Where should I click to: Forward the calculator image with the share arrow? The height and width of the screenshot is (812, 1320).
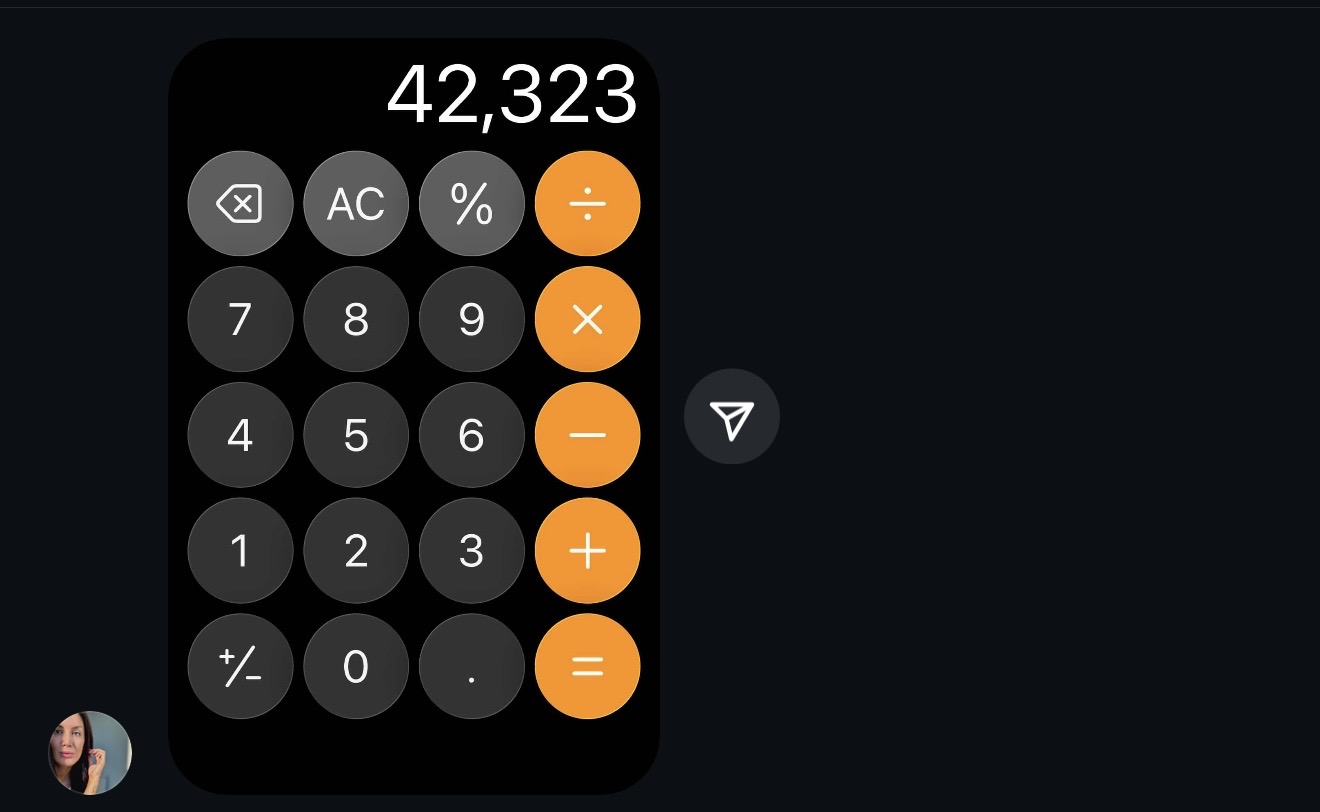point(731,417)
